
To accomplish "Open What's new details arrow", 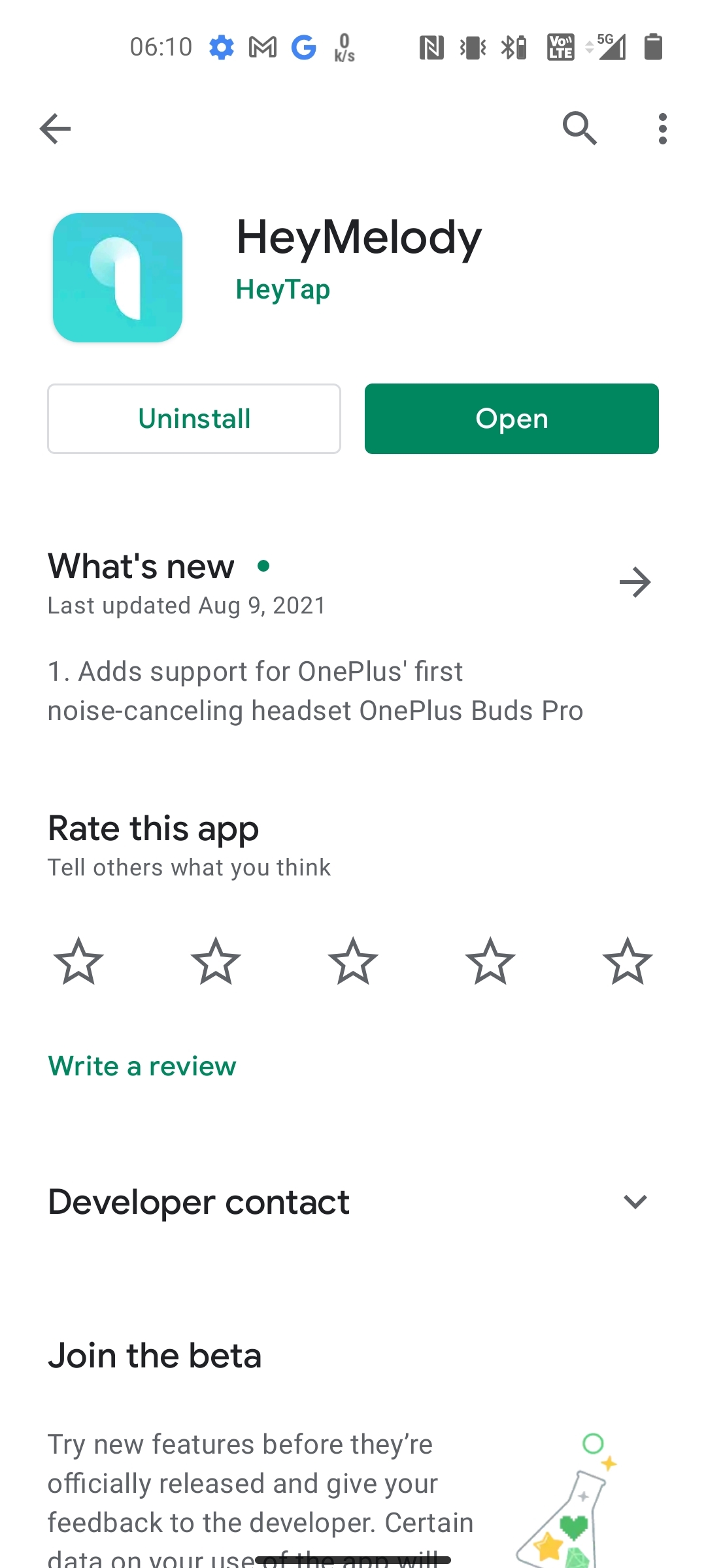I will point(635,582).
